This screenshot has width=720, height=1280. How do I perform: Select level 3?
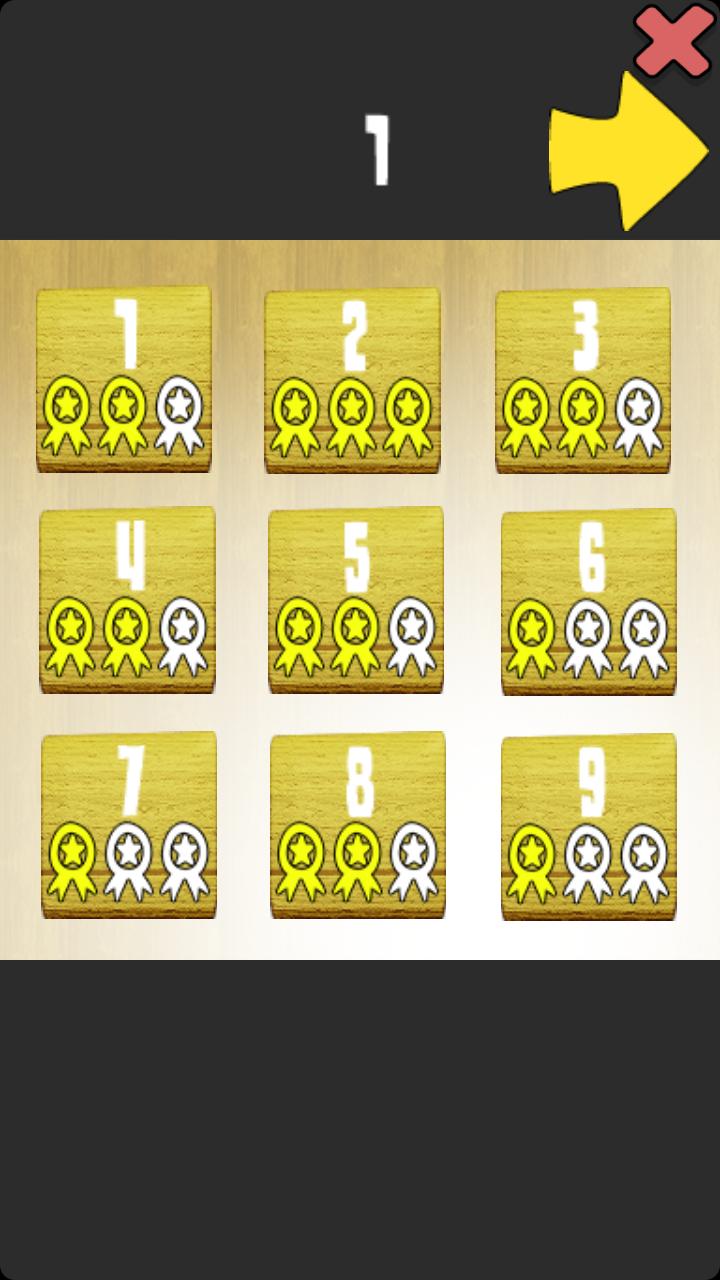(x=583, y=380)
